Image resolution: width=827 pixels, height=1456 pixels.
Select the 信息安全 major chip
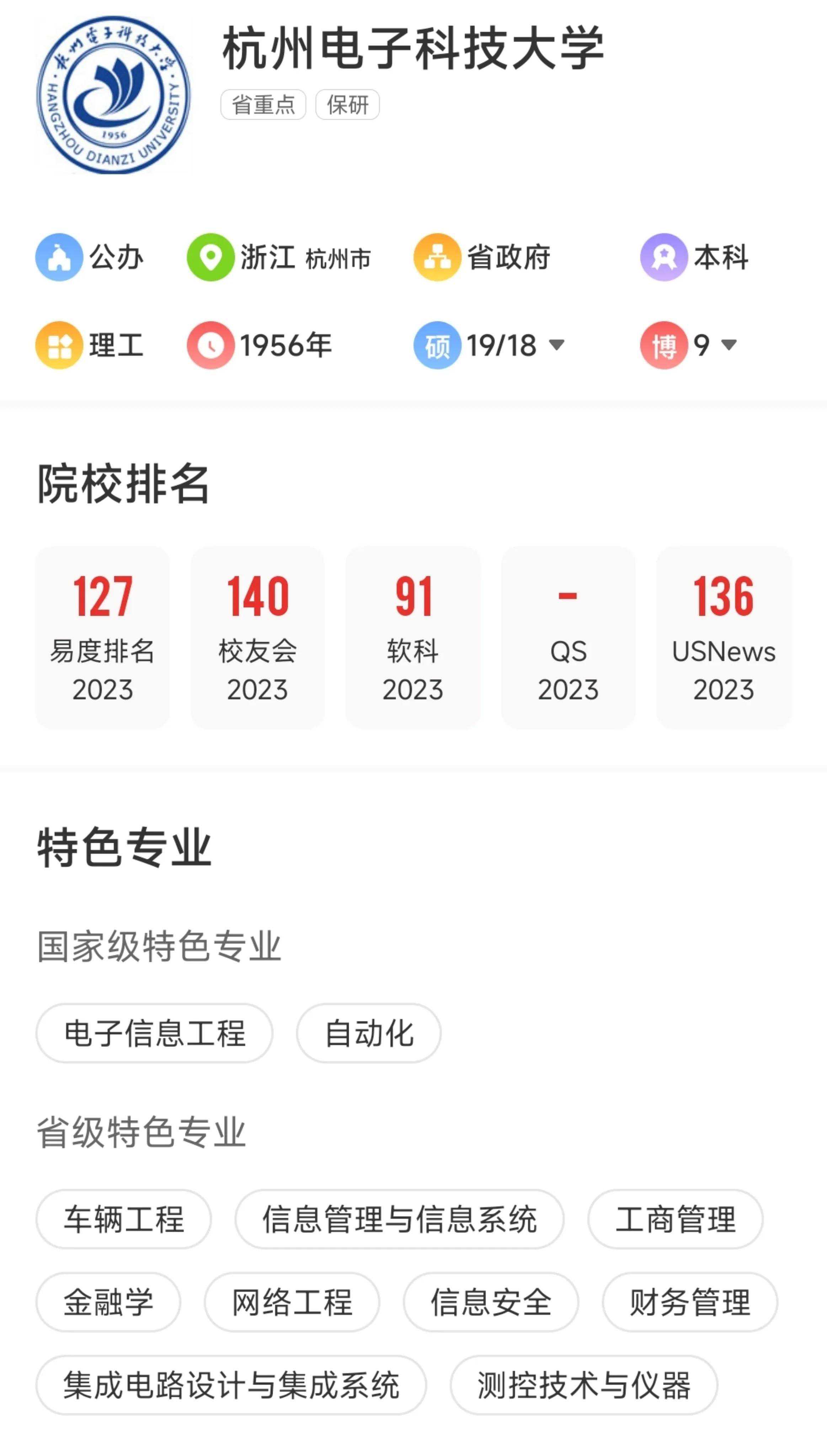click(491, 1302)
